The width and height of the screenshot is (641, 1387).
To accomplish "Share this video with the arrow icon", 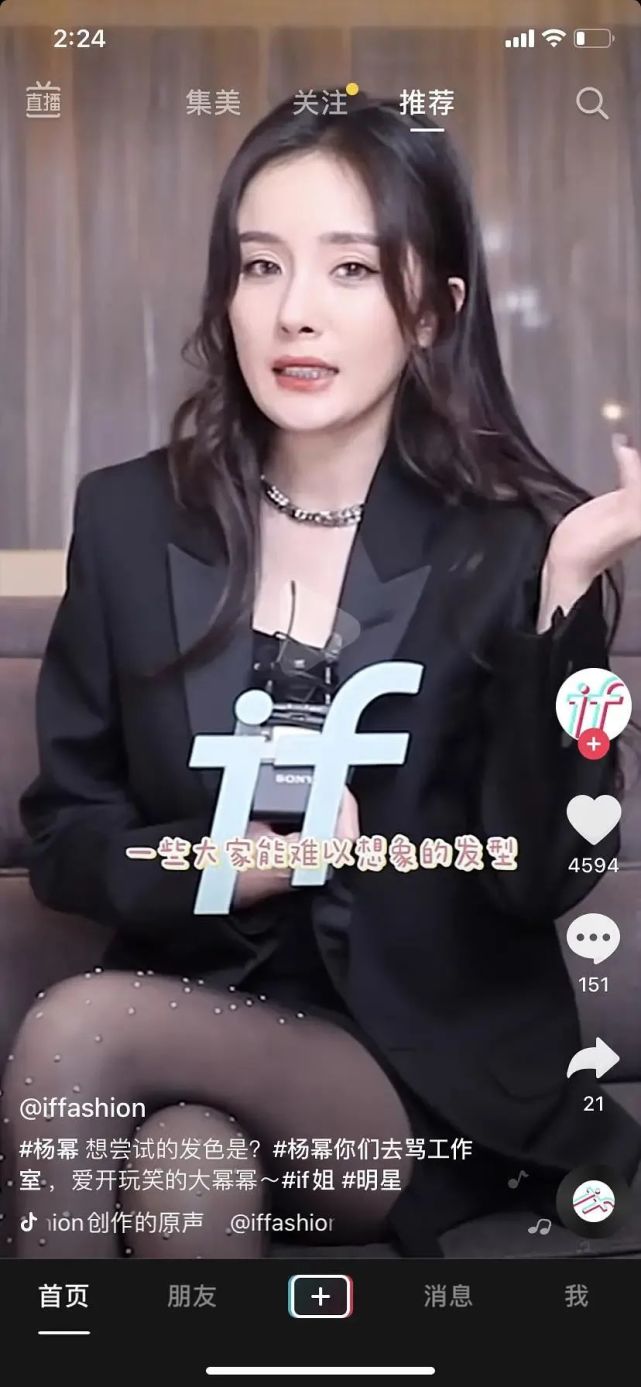I will point(593,1060).
